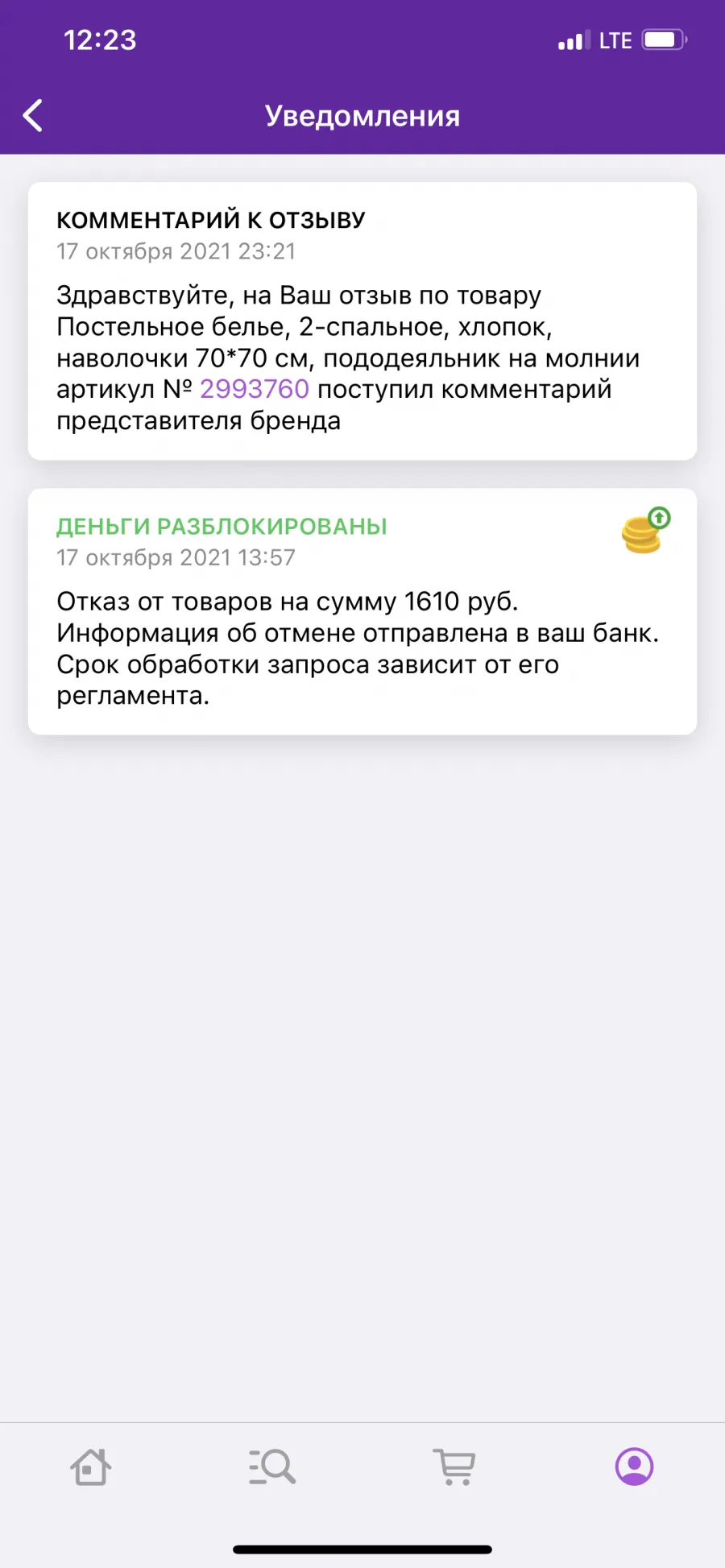The width and height of the screenshot is (725, 1568).
Task: Go to the shopping cart tab
Action: (x=454, y=1467)
